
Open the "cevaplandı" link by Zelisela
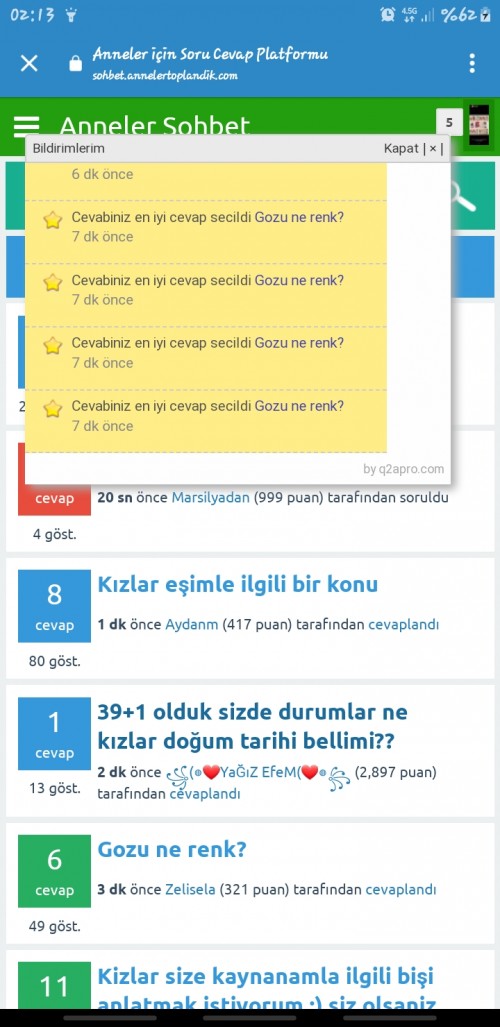pos(401,889)
